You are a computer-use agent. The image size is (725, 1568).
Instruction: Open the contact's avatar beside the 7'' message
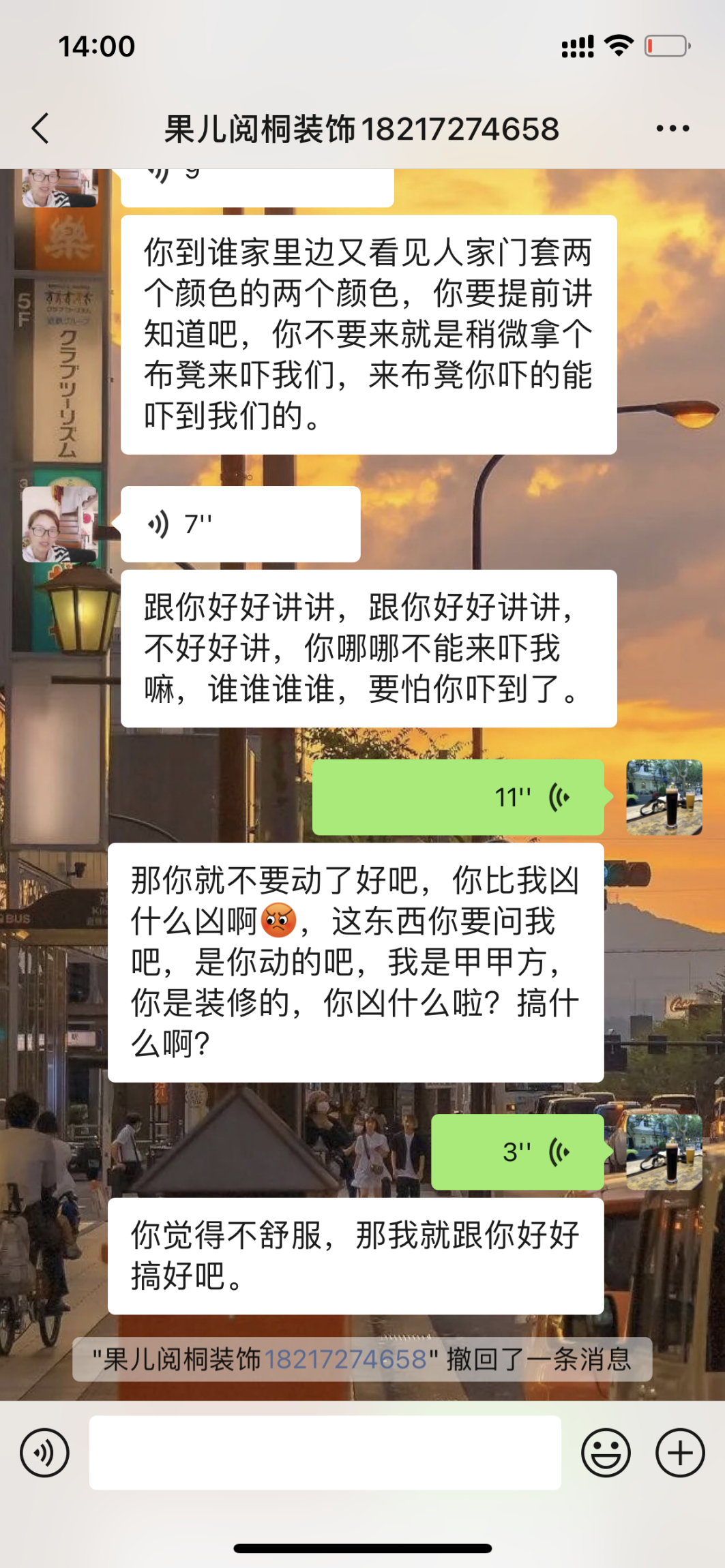[60, 524]
